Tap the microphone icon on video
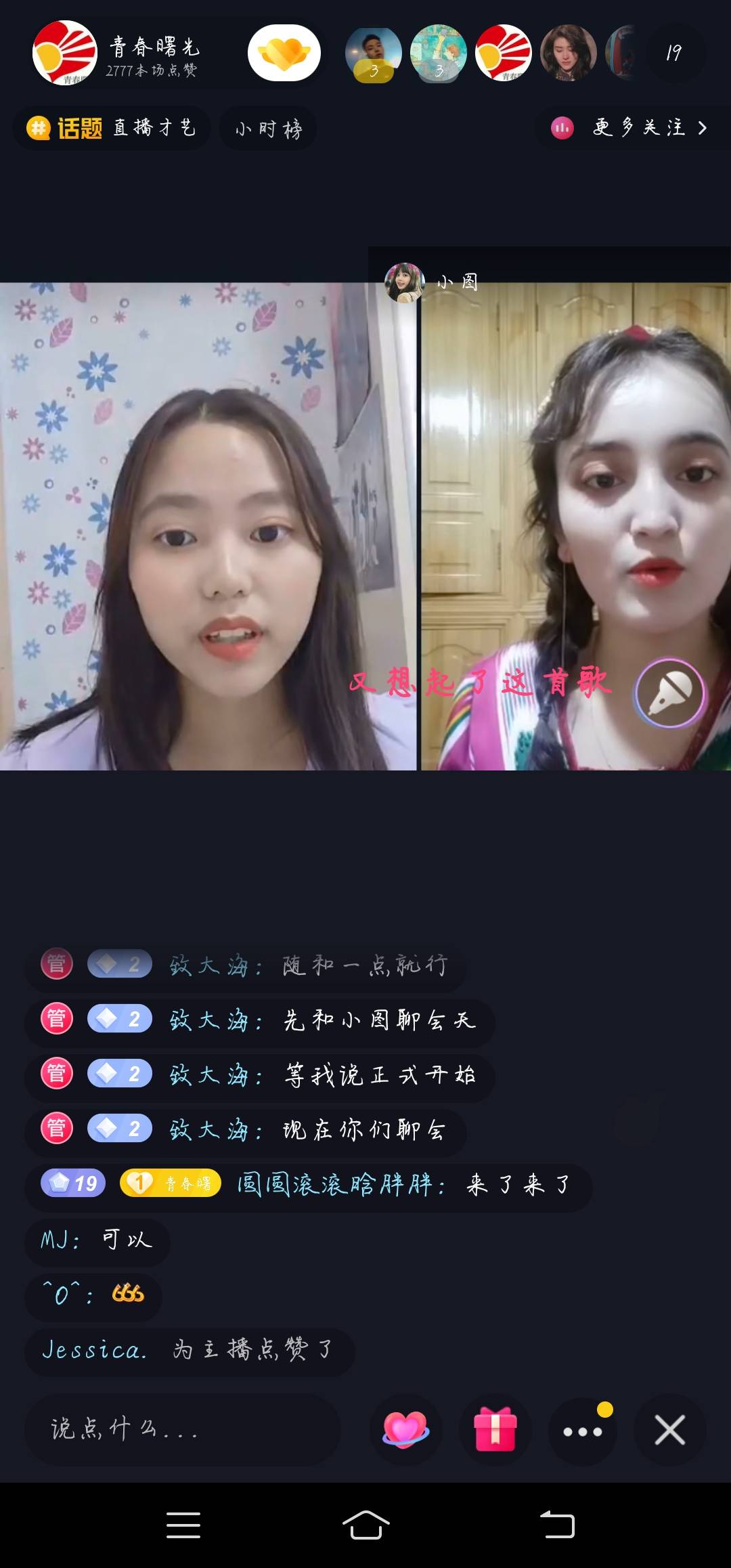This screenshot has width=731, height=1568. (669, 693)
